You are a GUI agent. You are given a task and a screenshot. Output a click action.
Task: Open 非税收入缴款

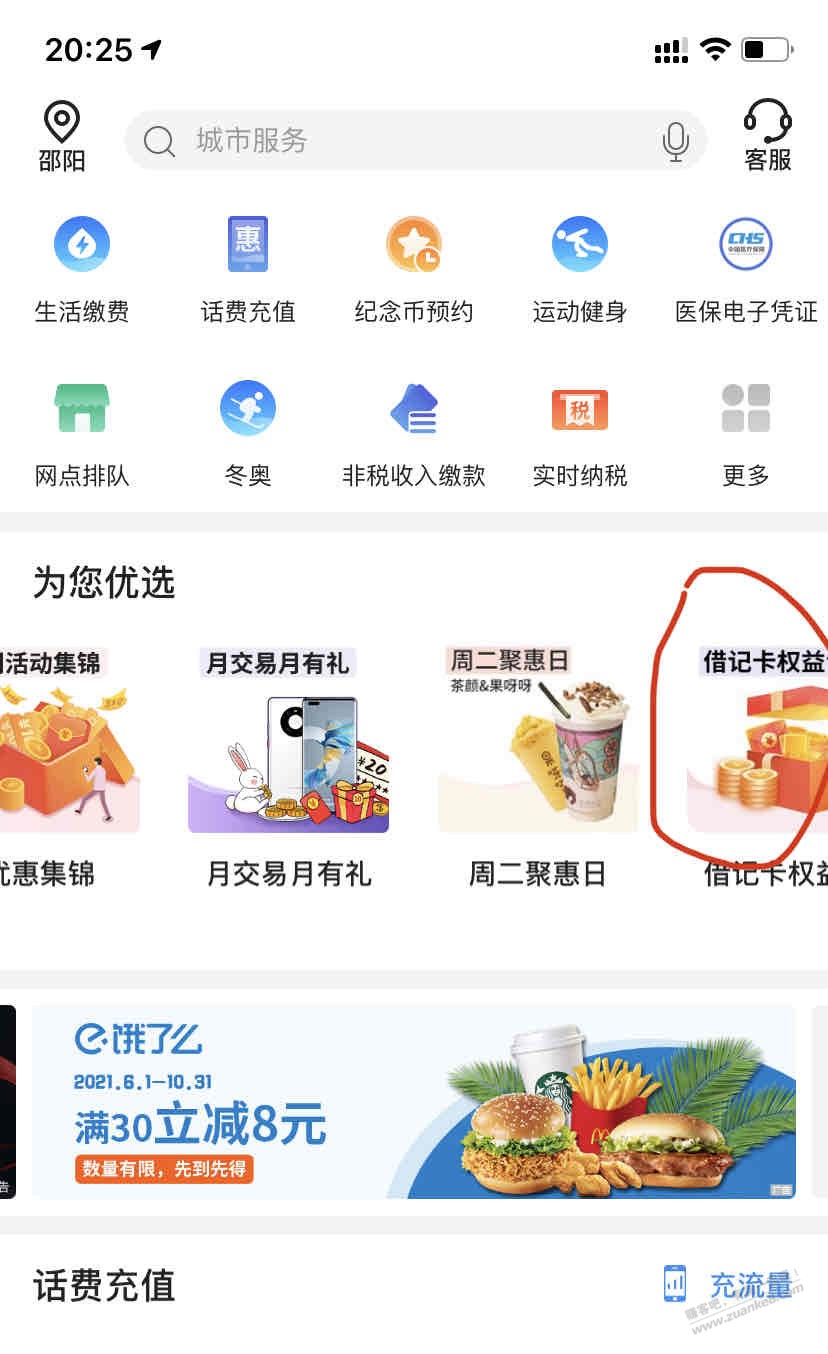point(414,432)
